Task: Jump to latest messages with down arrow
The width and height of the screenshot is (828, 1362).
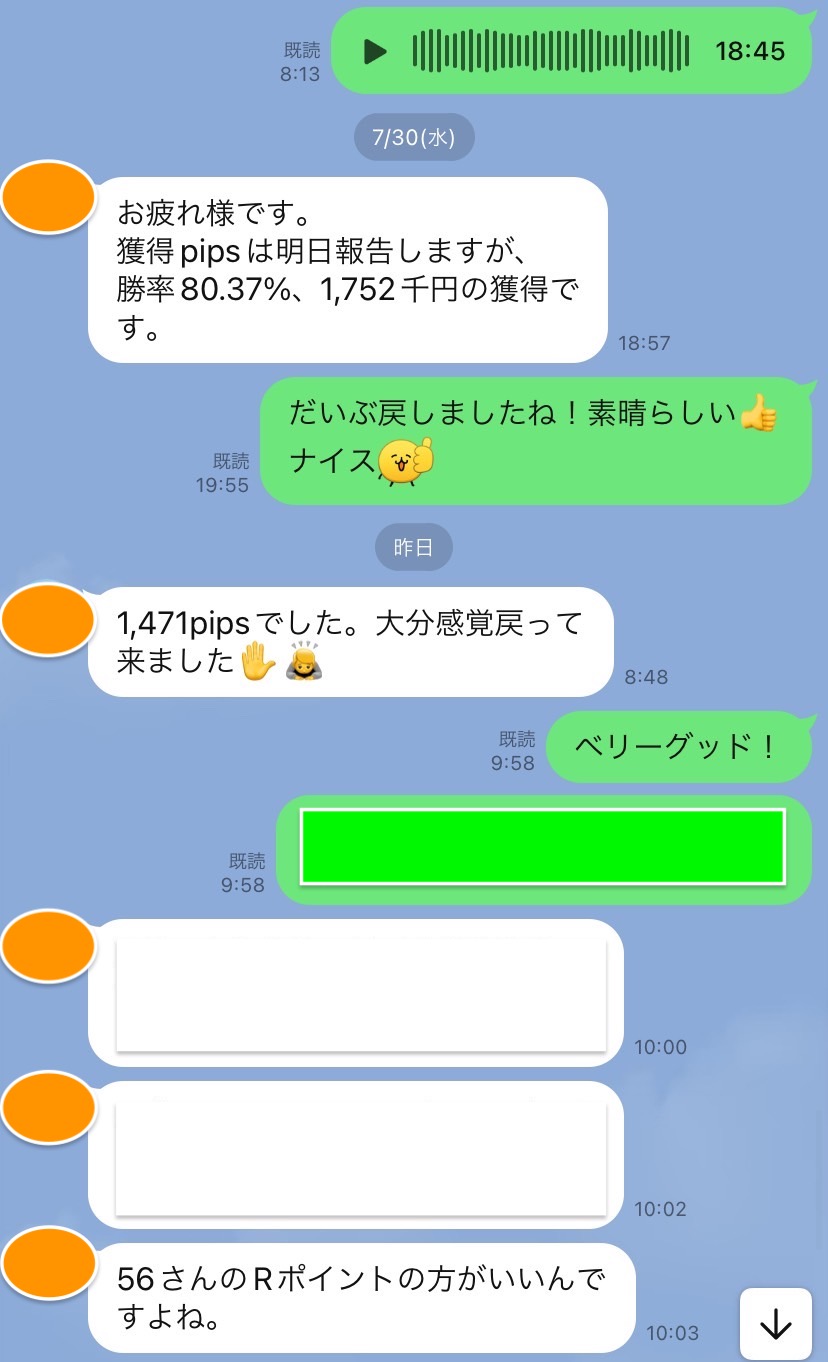Action: tap(775, 1324)
